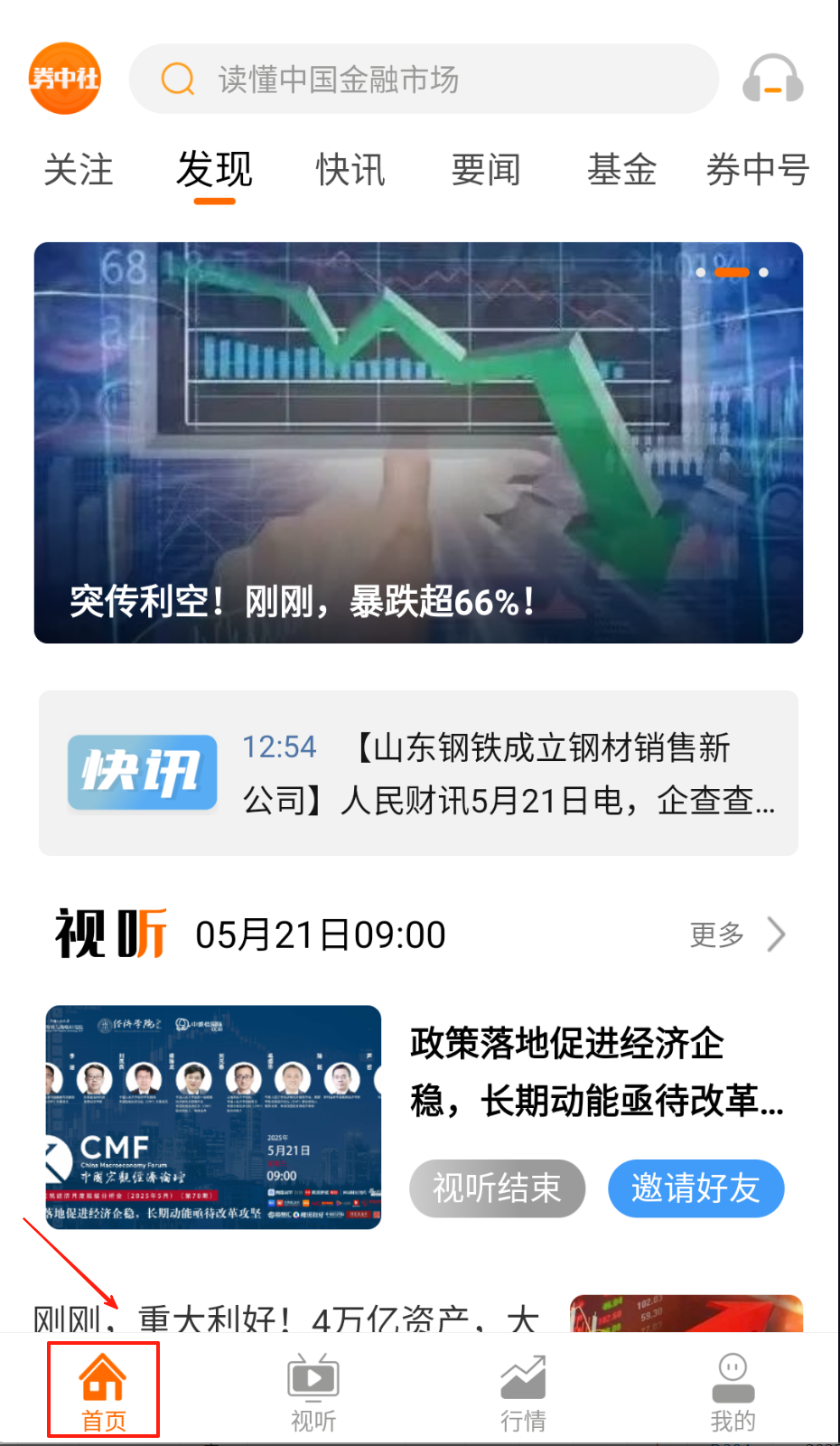Switch to the 快讯 top tab

tap(350, 170)
